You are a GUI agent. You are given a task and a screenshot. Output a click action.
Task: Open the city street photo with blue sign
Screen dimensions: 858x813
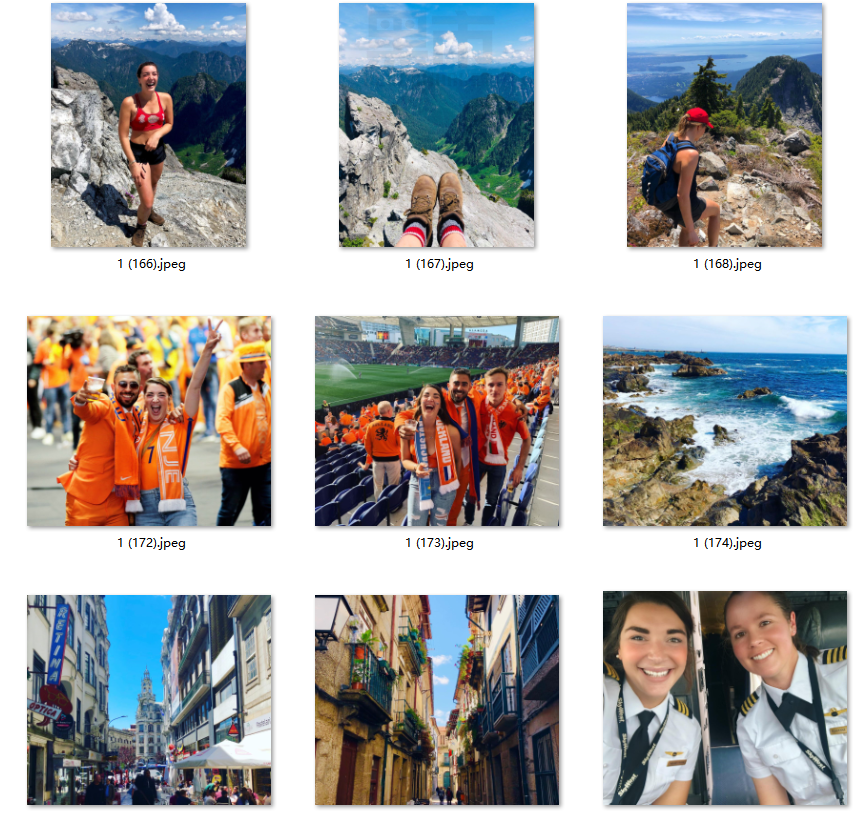pyautogui.click(x=149, y=700)
